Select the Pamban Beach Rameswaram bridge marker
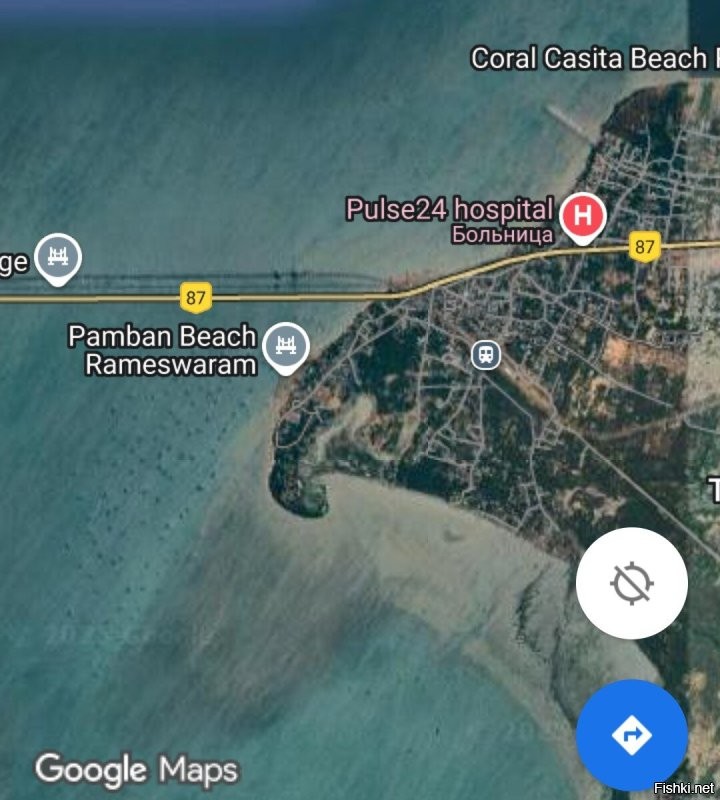 pos(285,346)
